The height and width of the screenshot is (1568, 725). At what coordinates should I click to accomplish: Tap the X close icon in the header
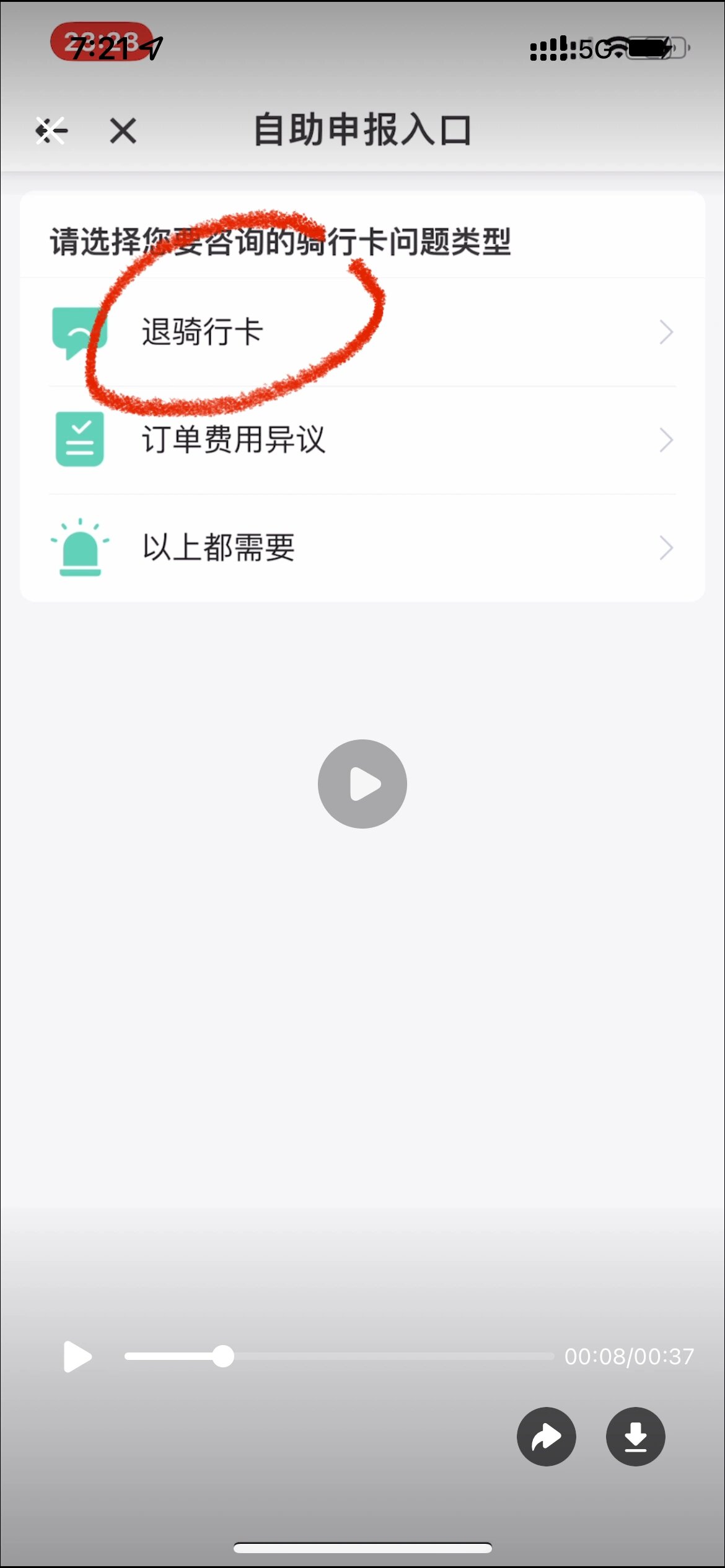coord(122,130)
